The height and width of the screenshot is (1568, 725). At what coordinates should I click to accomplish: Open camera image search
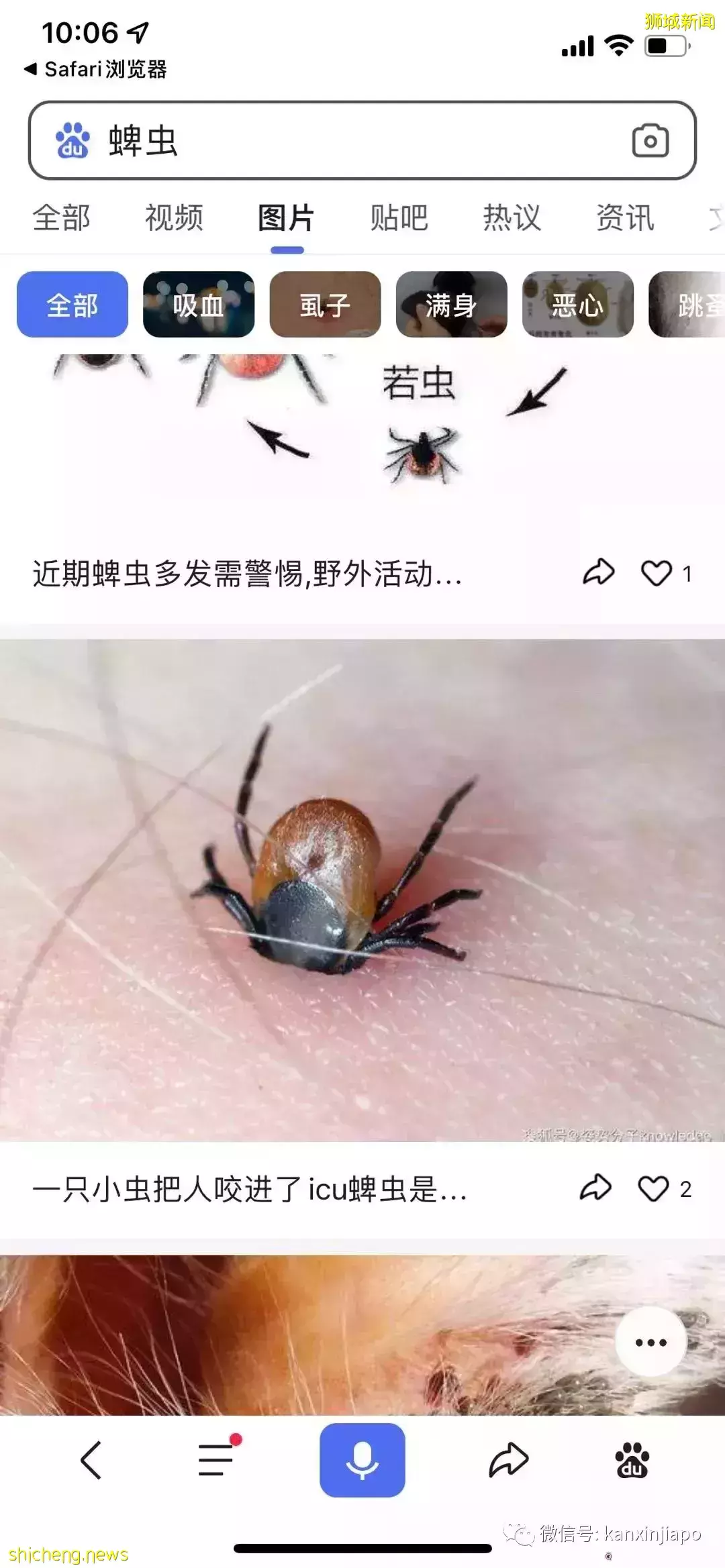[650, 141]
